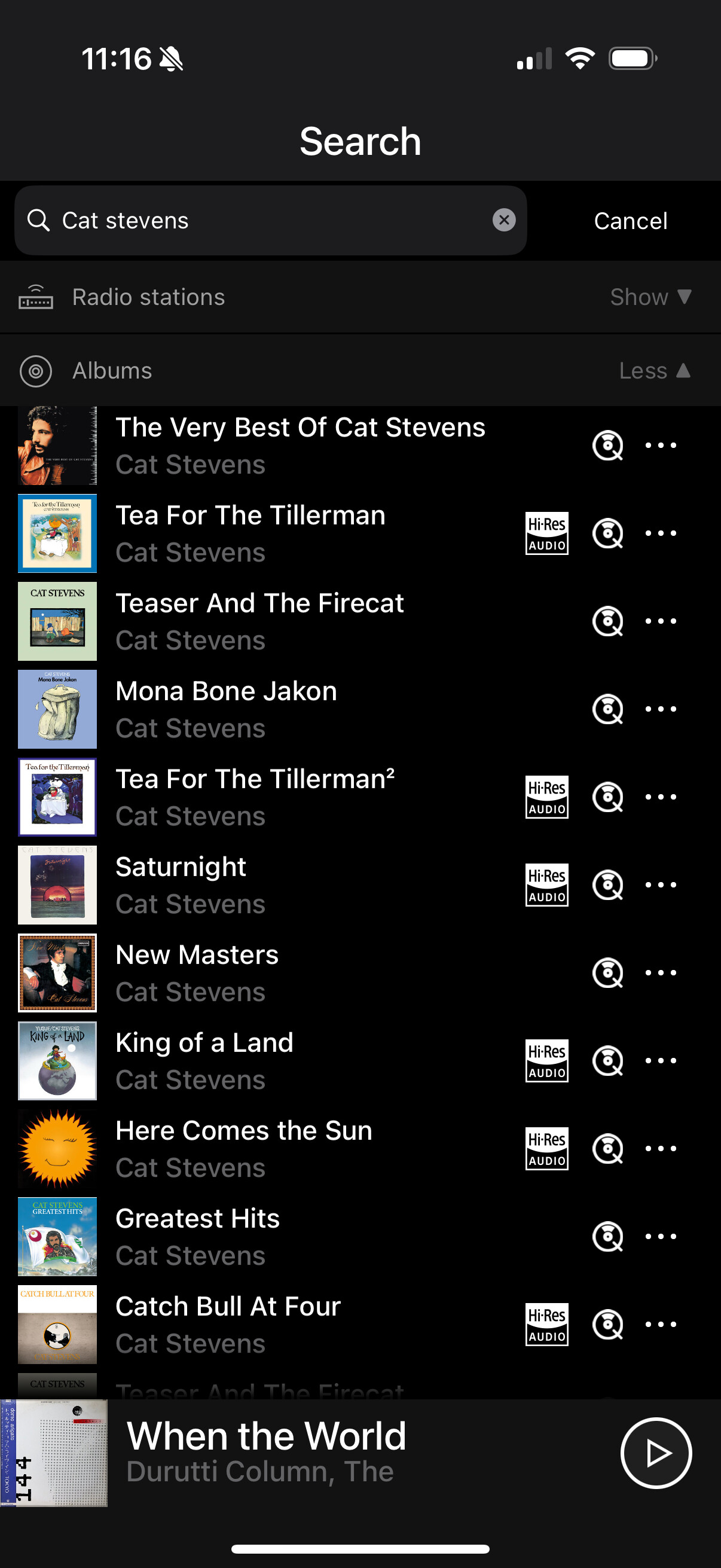Play Teaser And The Firecat album now
Screen dimensions: 721x1568
(x=607, y=621)
